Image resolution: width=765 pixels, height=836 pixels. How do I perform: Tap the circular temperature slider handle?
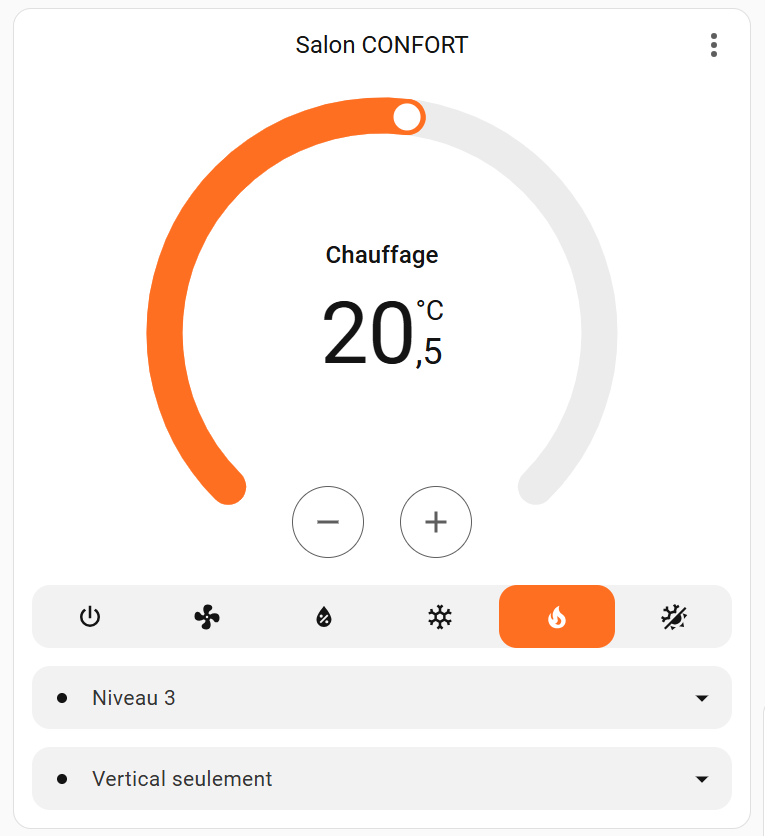[407, 117]
